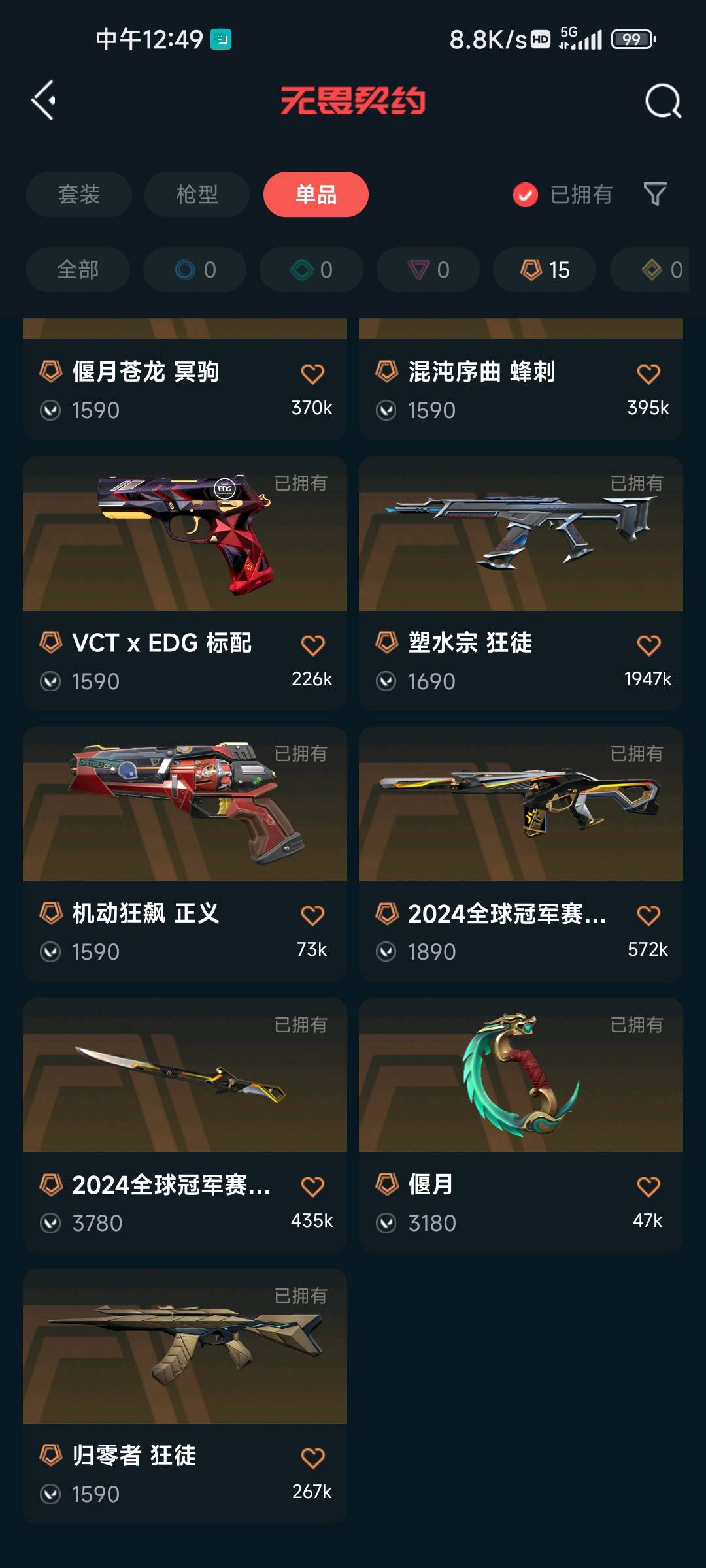Open the 归零者 狂徒 skin card
The height and width of the screenshot is (1568, 706).
coord(185,1395)
